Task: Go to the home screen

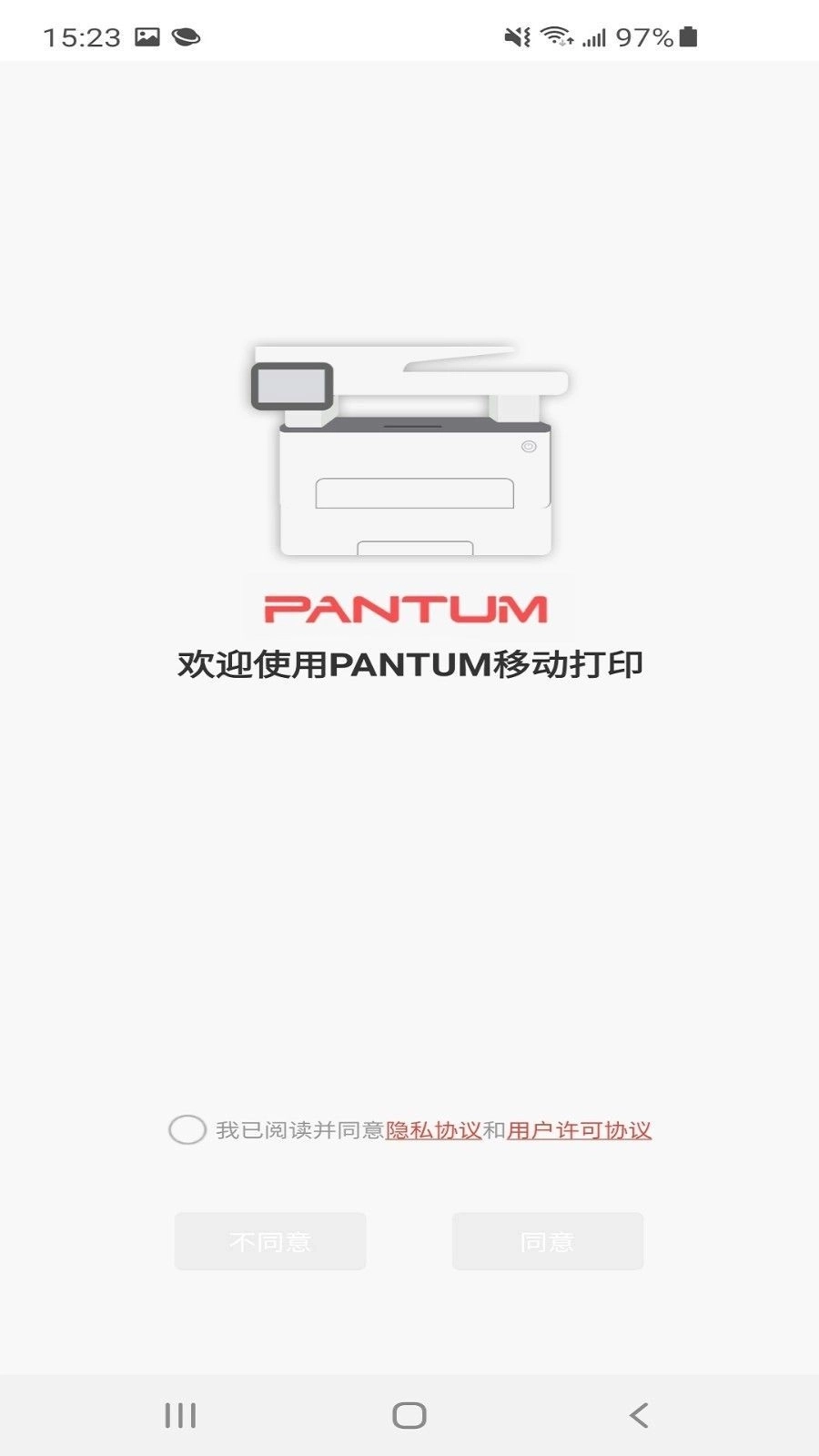Action: click(409, 1415)
